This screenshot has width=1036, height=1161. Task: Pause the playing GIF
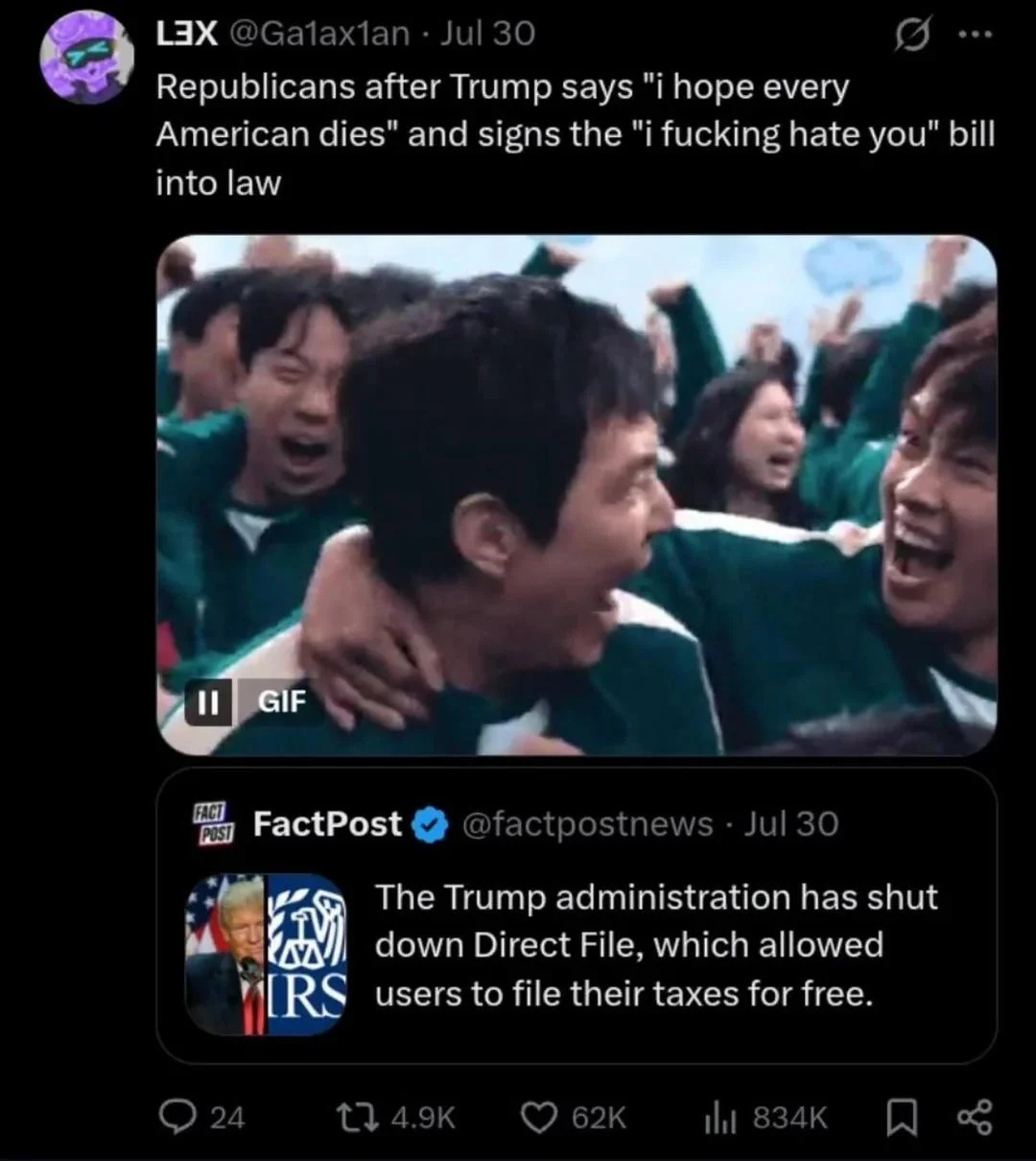point(202,702)
